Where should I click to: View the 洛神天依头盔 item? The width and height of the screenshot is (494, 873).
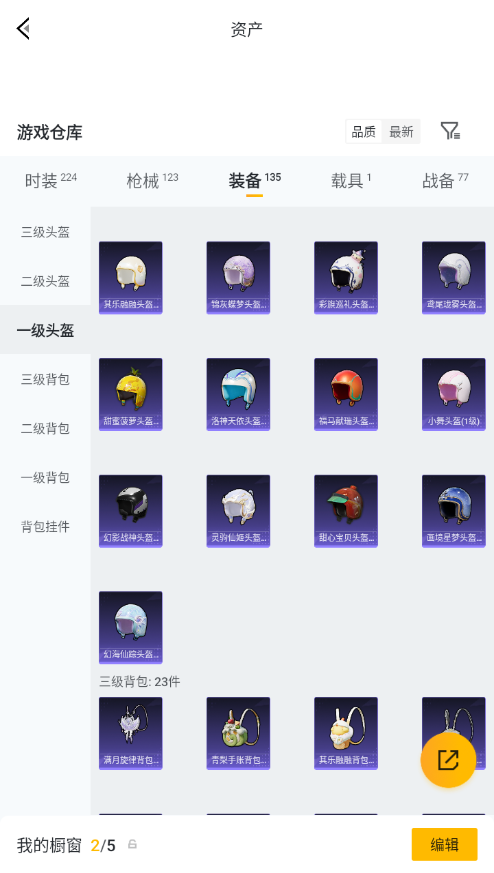(238, 394)
